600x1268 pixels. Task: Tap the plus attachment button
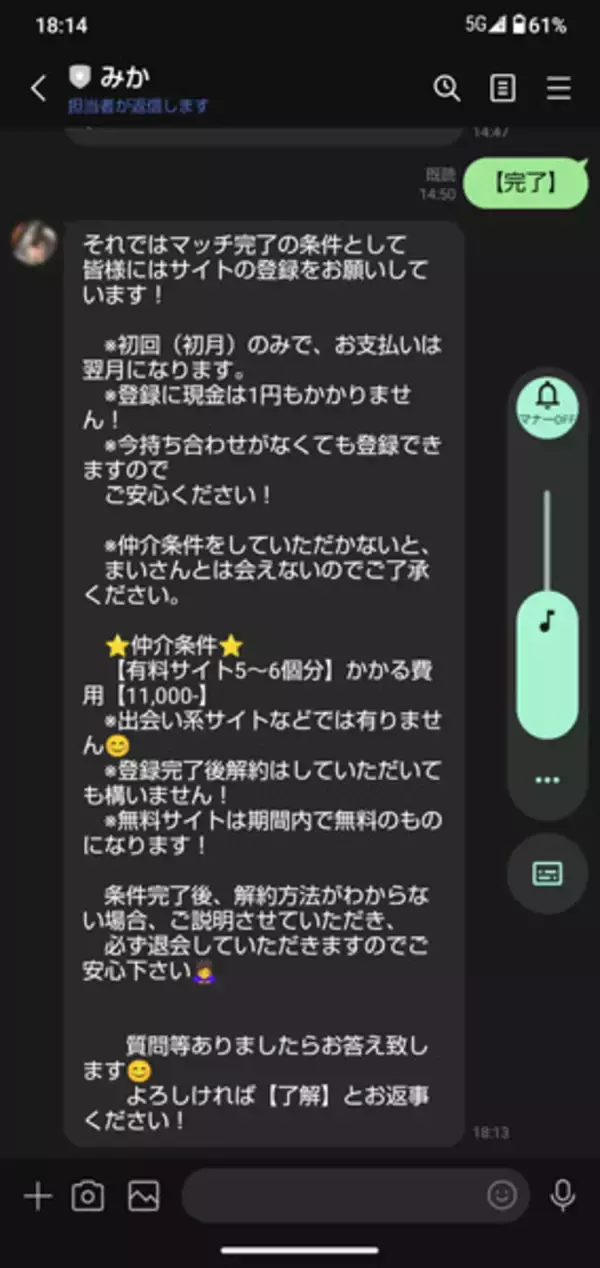coord(37,1195)
